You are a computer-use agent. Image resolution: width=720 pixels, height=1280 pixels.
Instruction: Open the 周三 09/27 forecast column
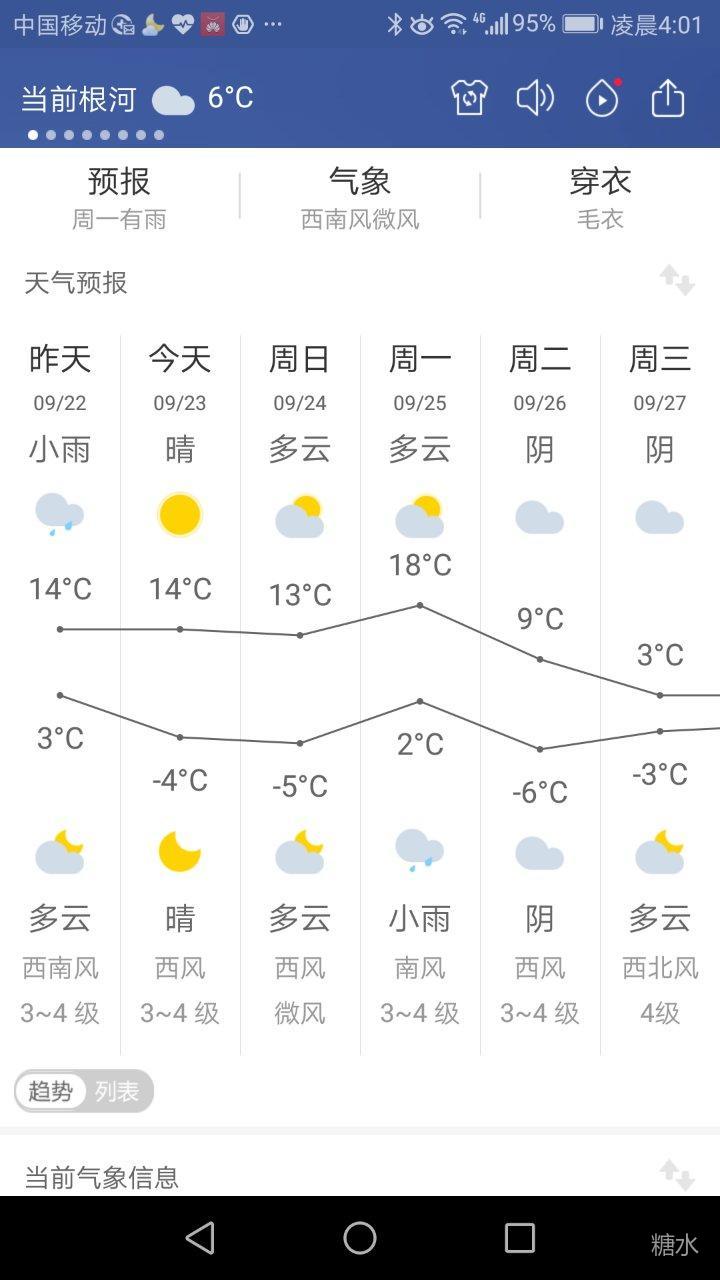tap(660, 690)
